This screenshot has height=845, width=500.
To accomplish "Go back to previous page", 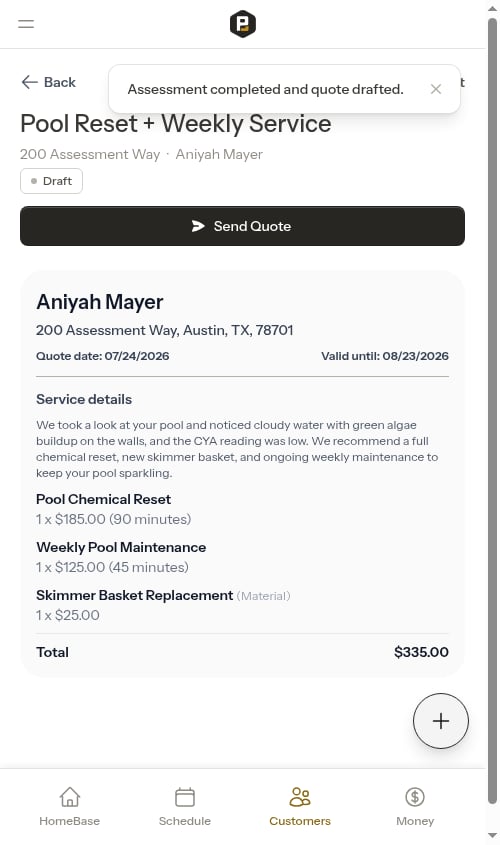I will (48, 82).
